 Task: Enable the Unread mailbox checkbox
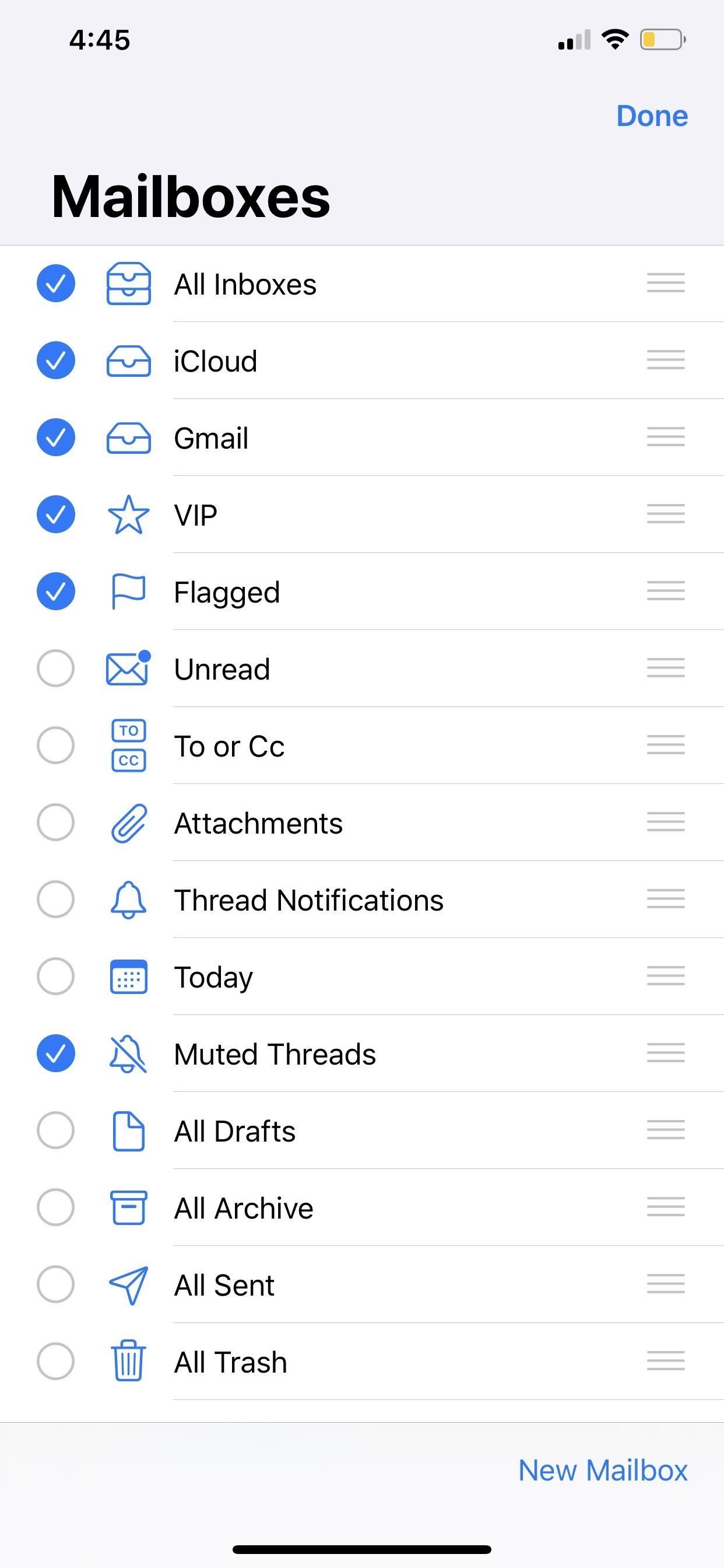[55, 668]
